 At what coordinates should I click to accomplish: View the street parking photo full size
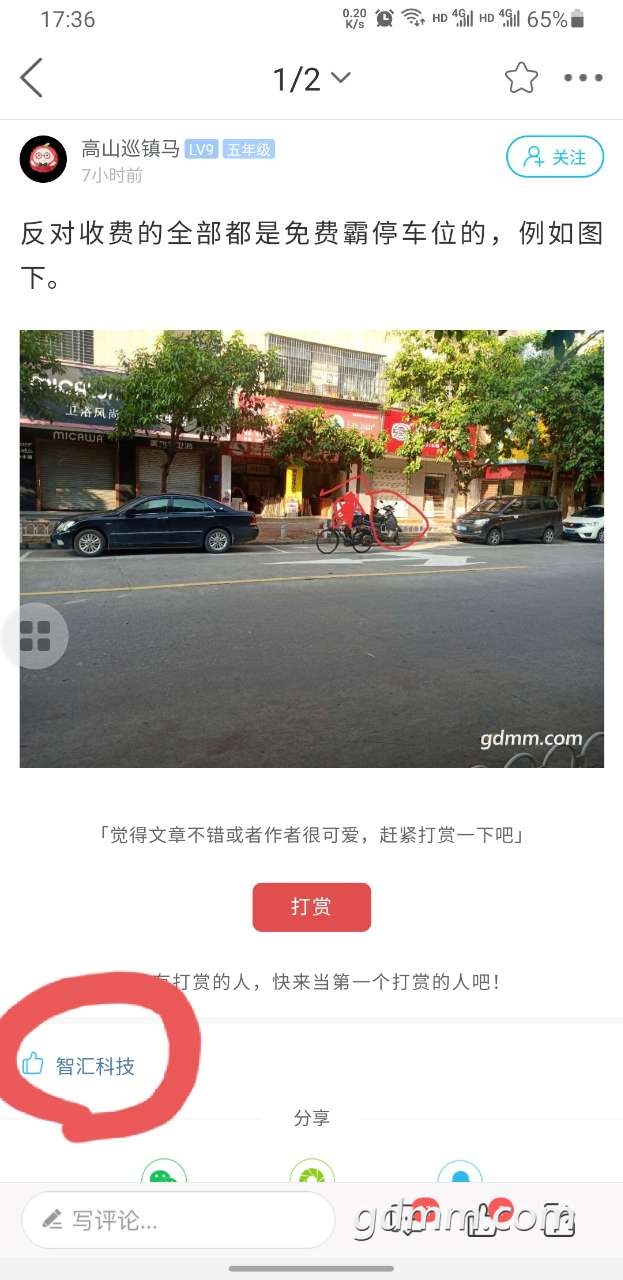(x=312, y=549)
